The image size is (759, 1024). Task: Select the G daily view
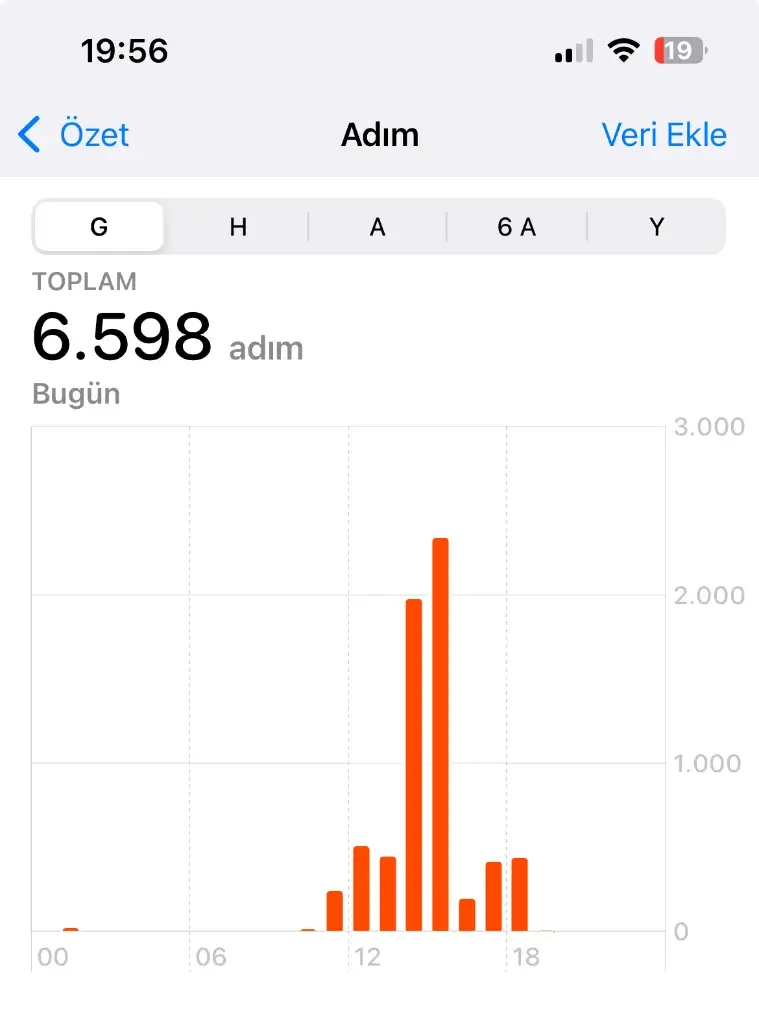click(99, 227)
